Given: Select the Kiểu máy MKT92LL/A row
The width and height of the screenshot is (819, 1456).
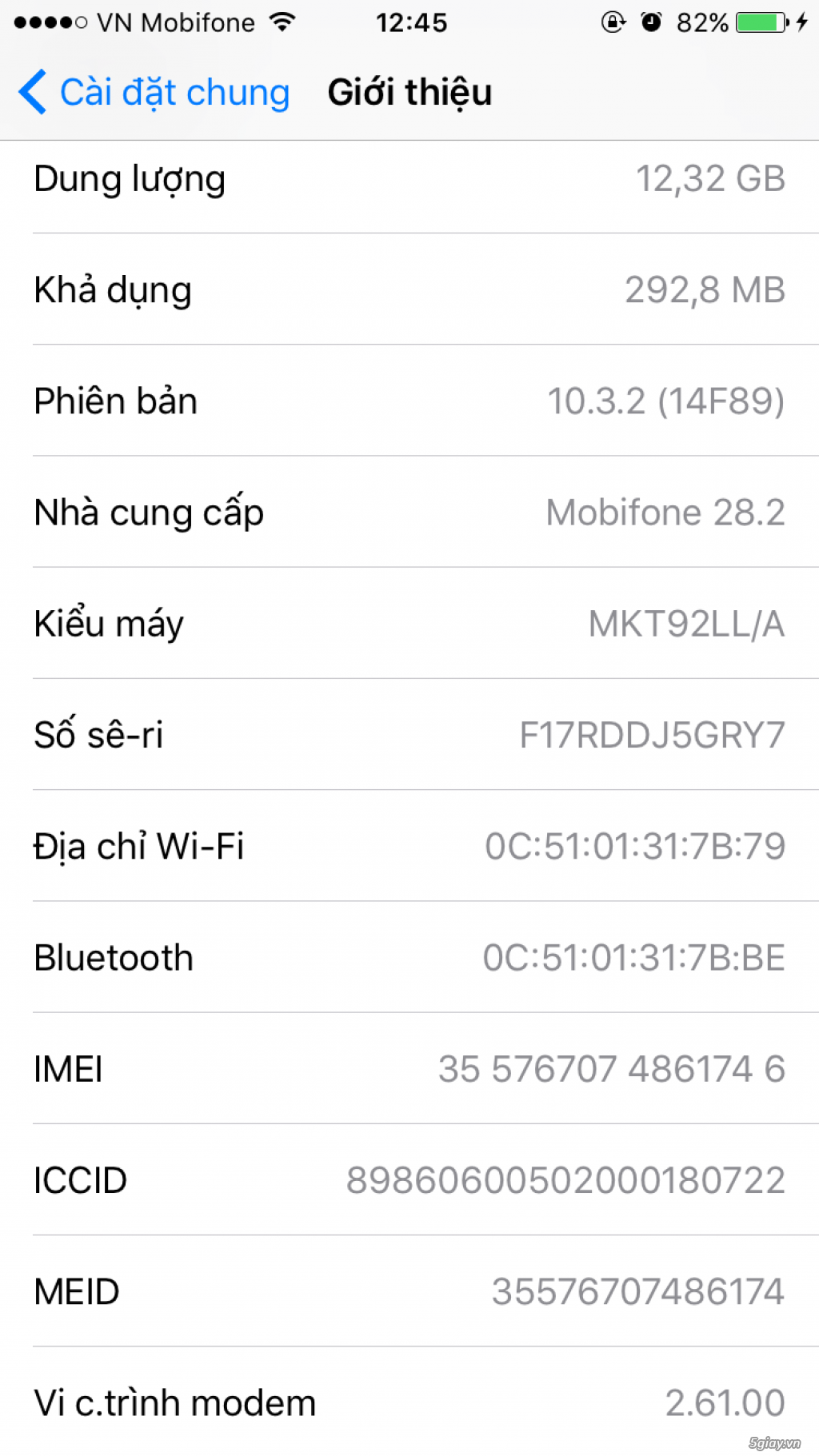Looking at the screenshot, I should point(409,623).
